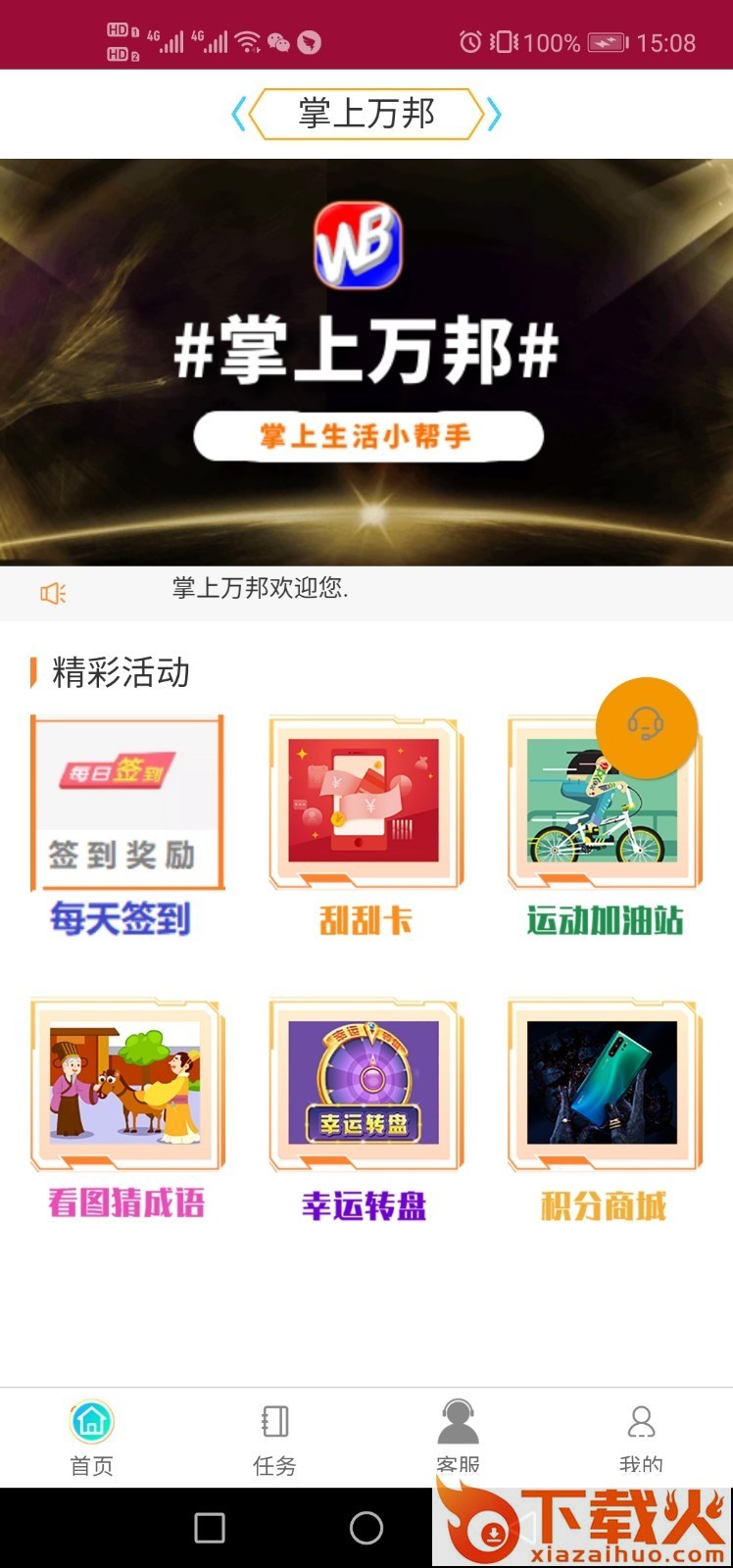
Task: Go to the 客服 customer service tab
Action: tap(458, 1435)
